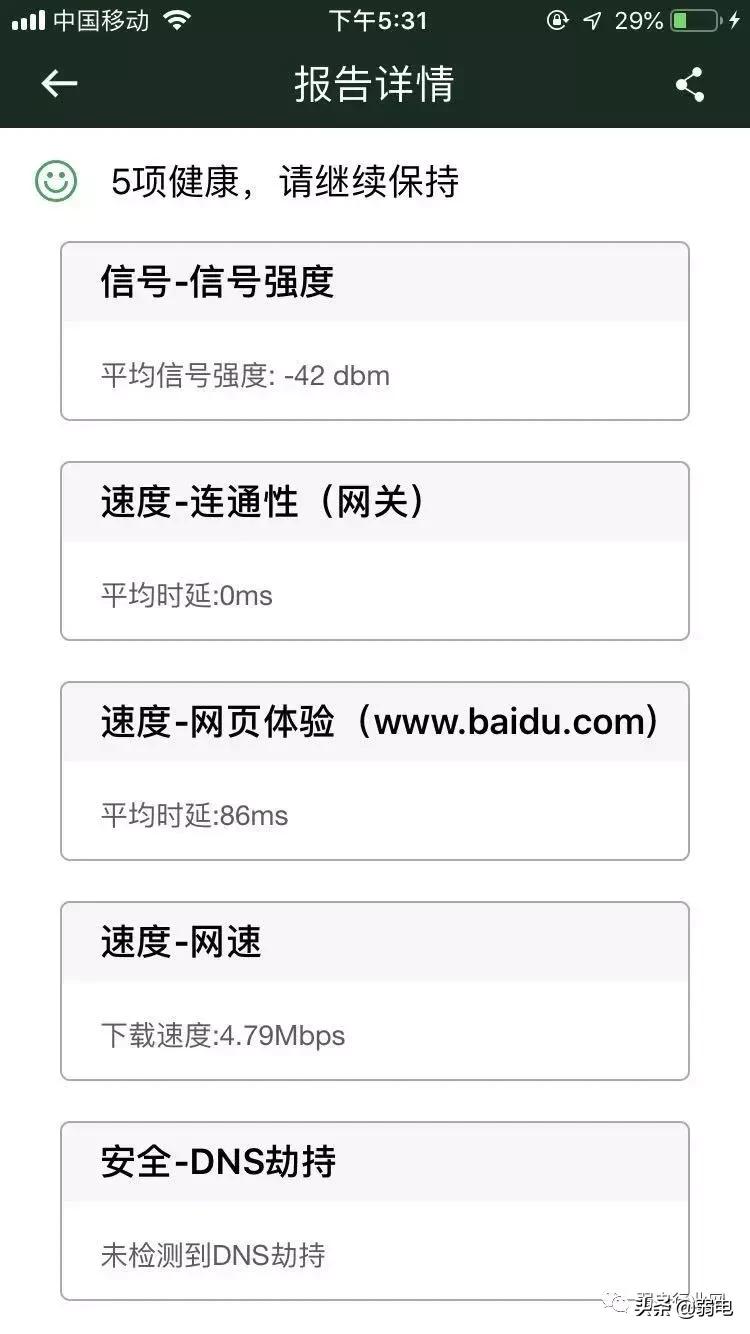
Task: Tap the www.baidu.com text
Action: pos(512,721)
